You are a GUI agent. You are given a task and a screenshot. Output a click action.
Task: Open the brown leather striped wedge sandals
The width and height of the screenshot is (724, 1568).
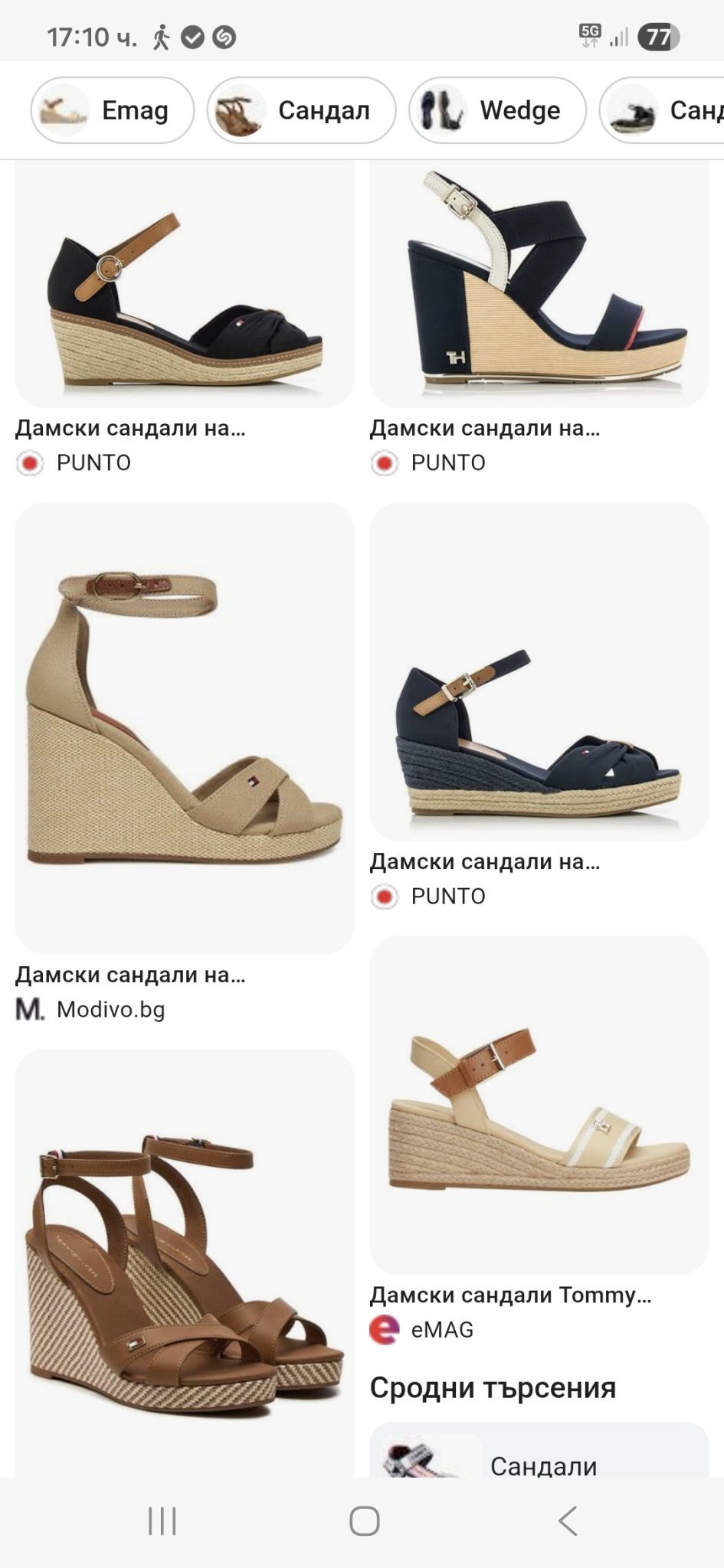pyautogui.click(x=185, y=1263)
